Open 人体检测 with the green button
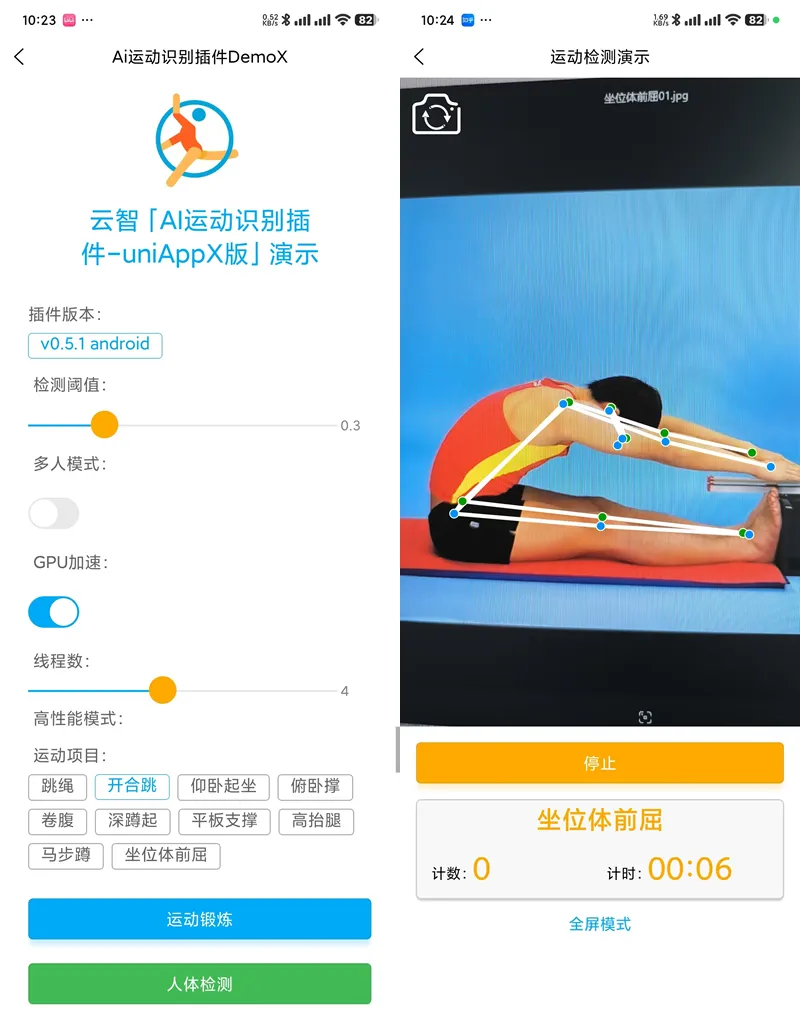 (199, 984)
